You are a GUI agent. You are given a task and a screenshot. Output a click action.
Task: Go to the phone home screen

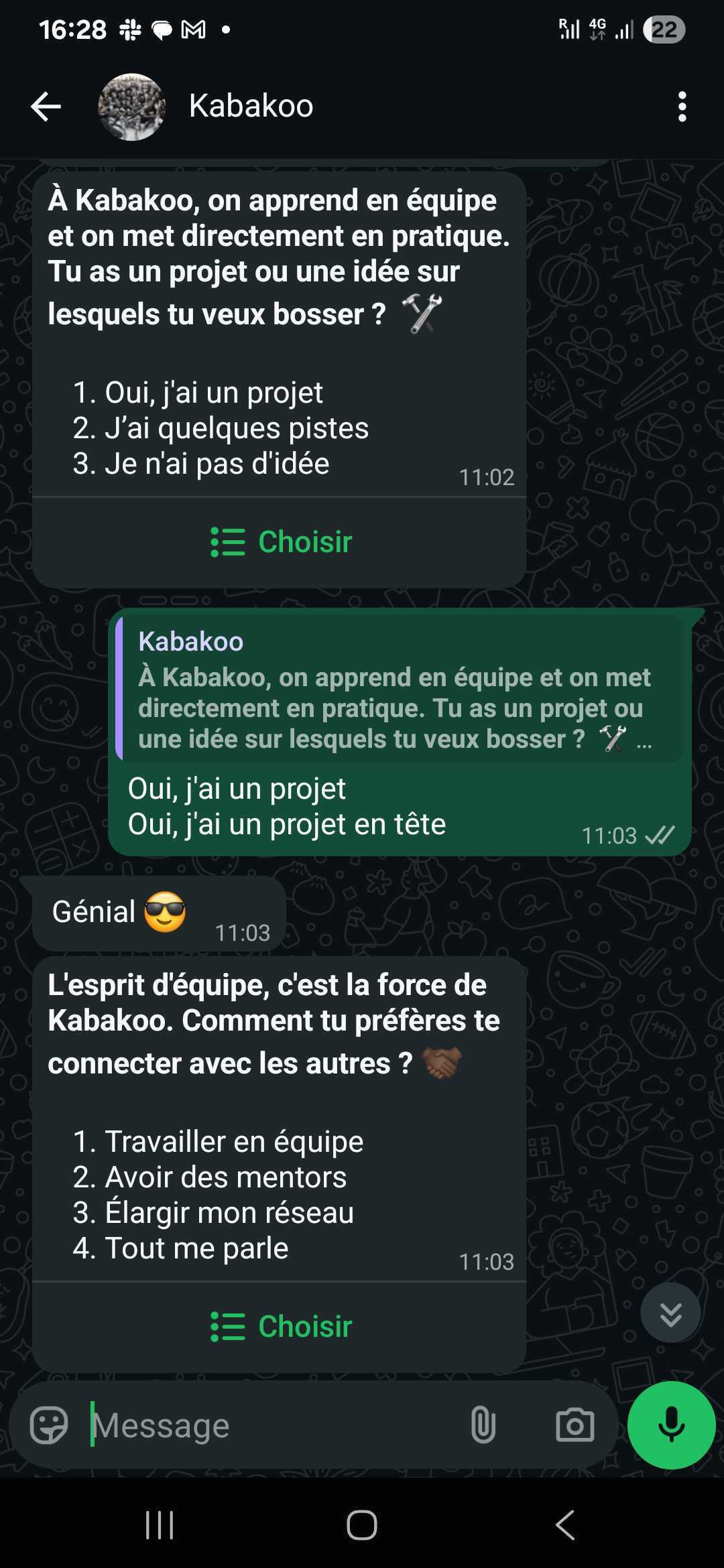pos(362,1526)
